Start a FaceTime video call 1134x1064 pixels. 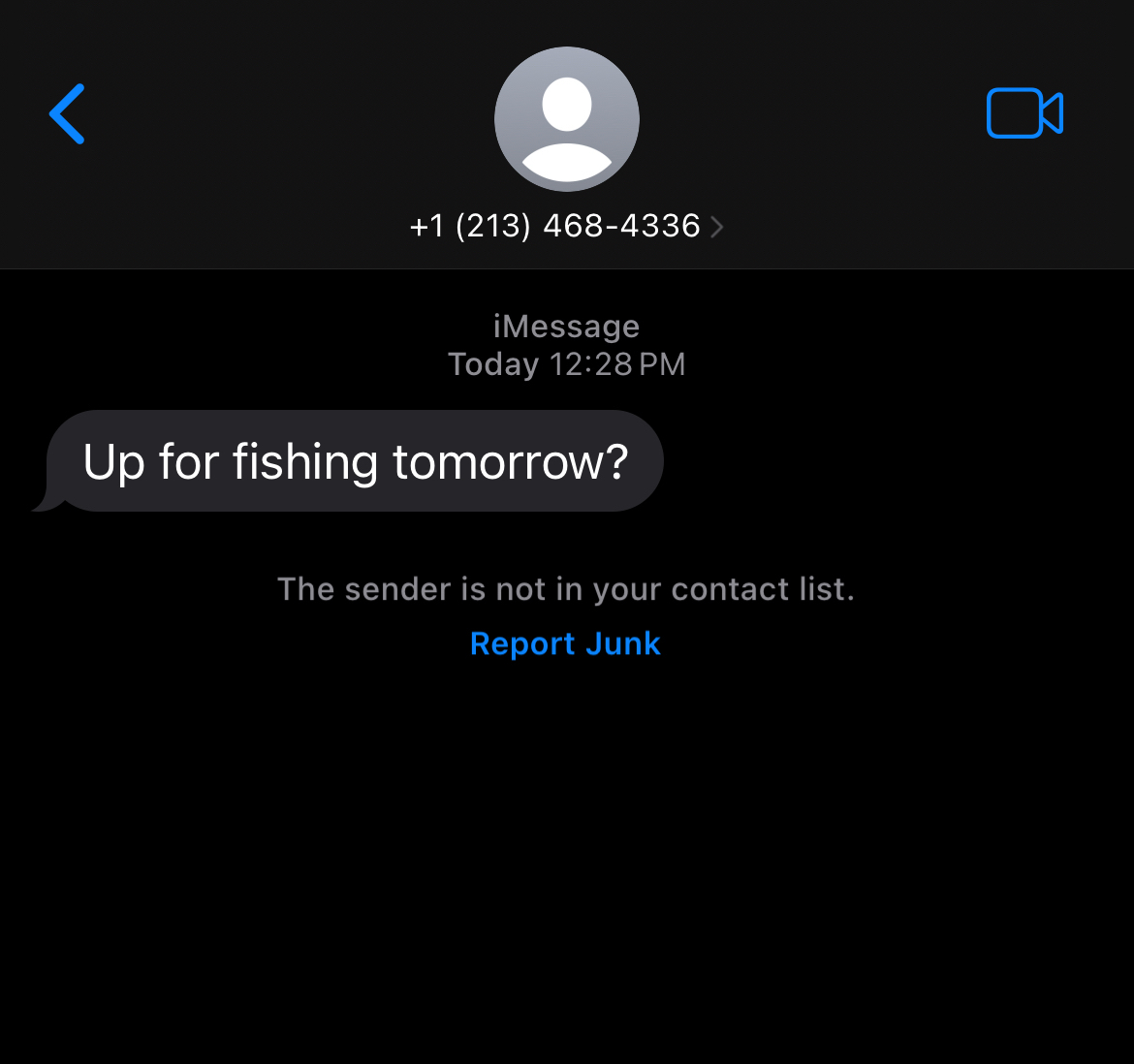click(x=1024, y=113)
